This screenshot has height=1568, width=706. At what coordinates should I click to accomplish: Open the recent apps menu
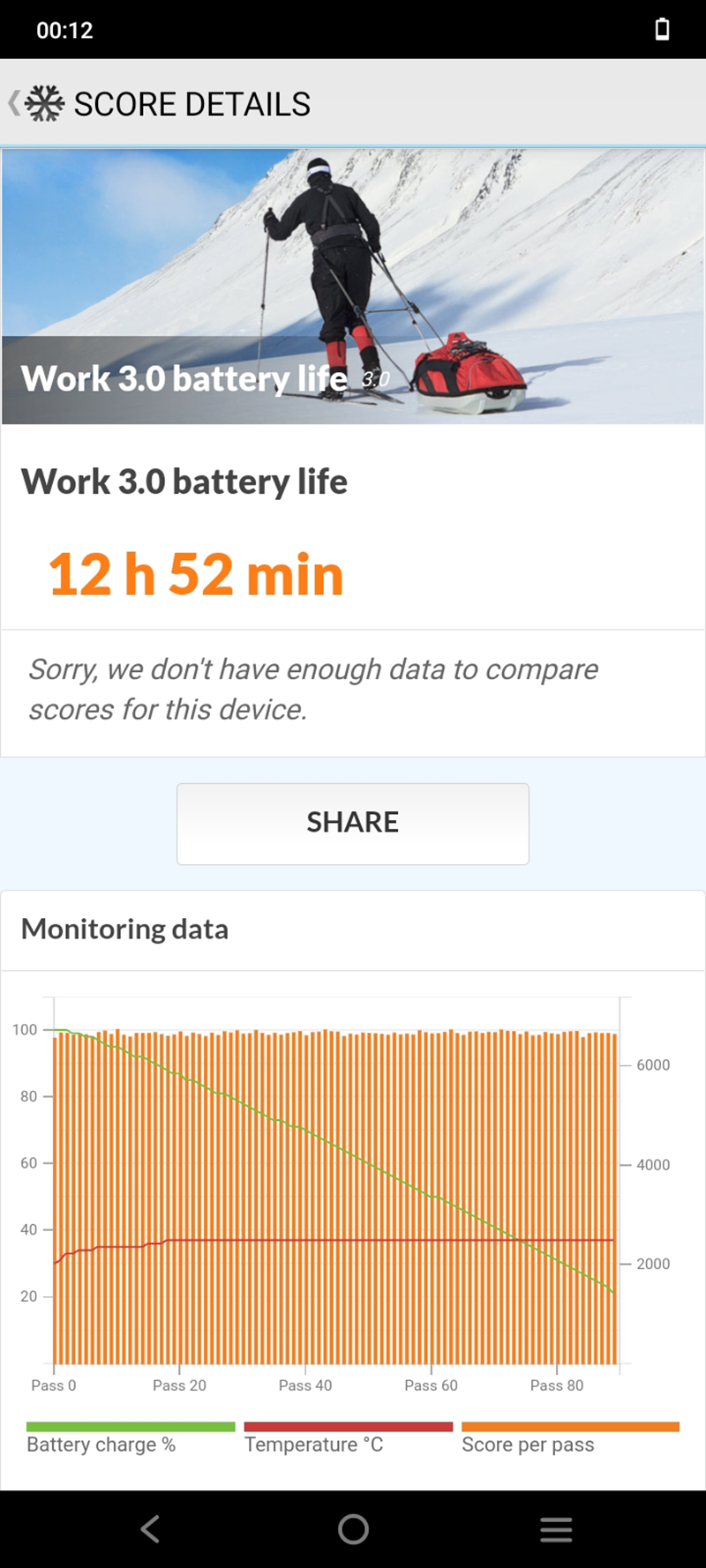click(556, 1529)
